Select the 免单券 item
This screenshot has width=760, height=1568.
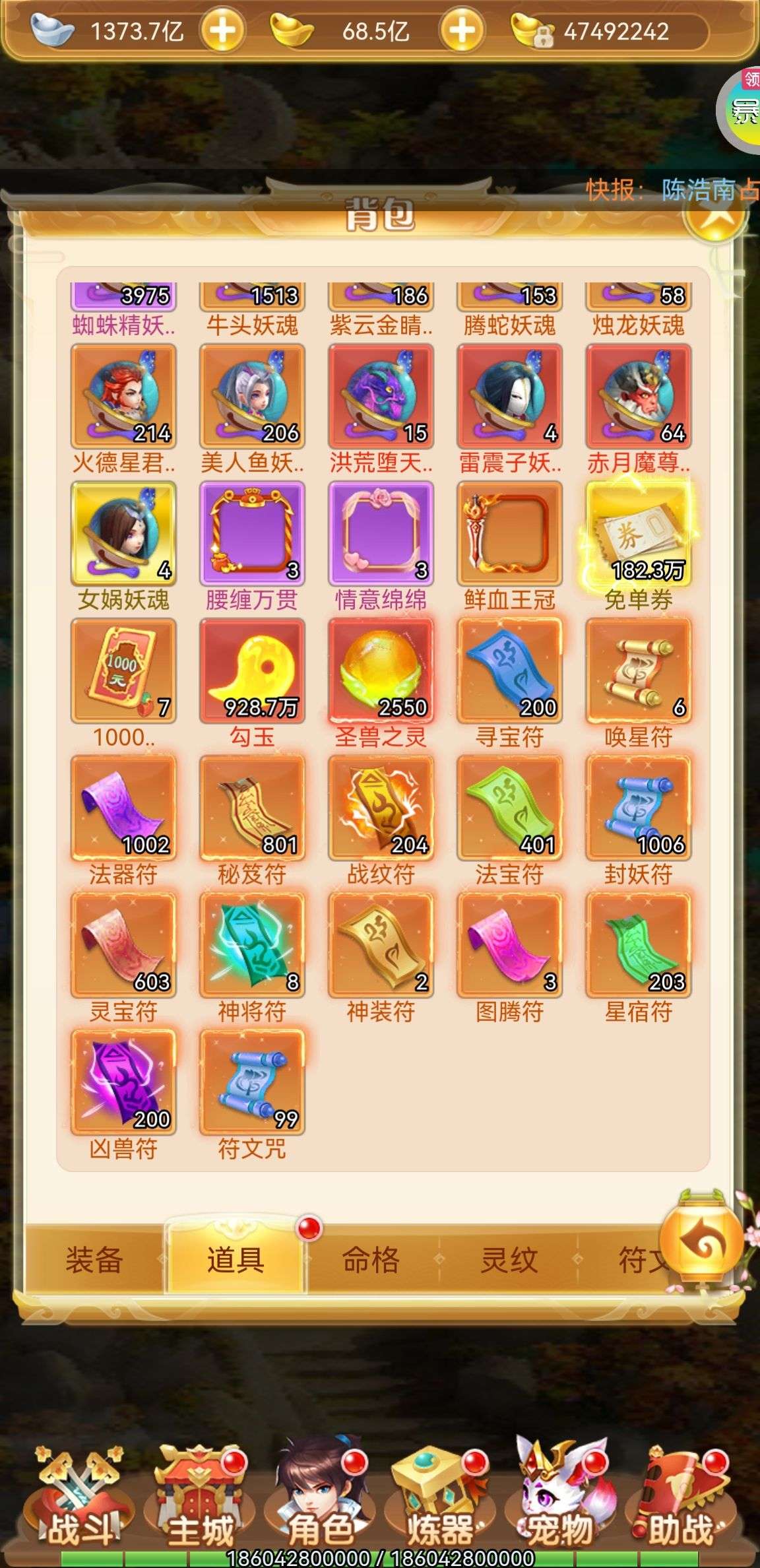click(x=638, y=534)
